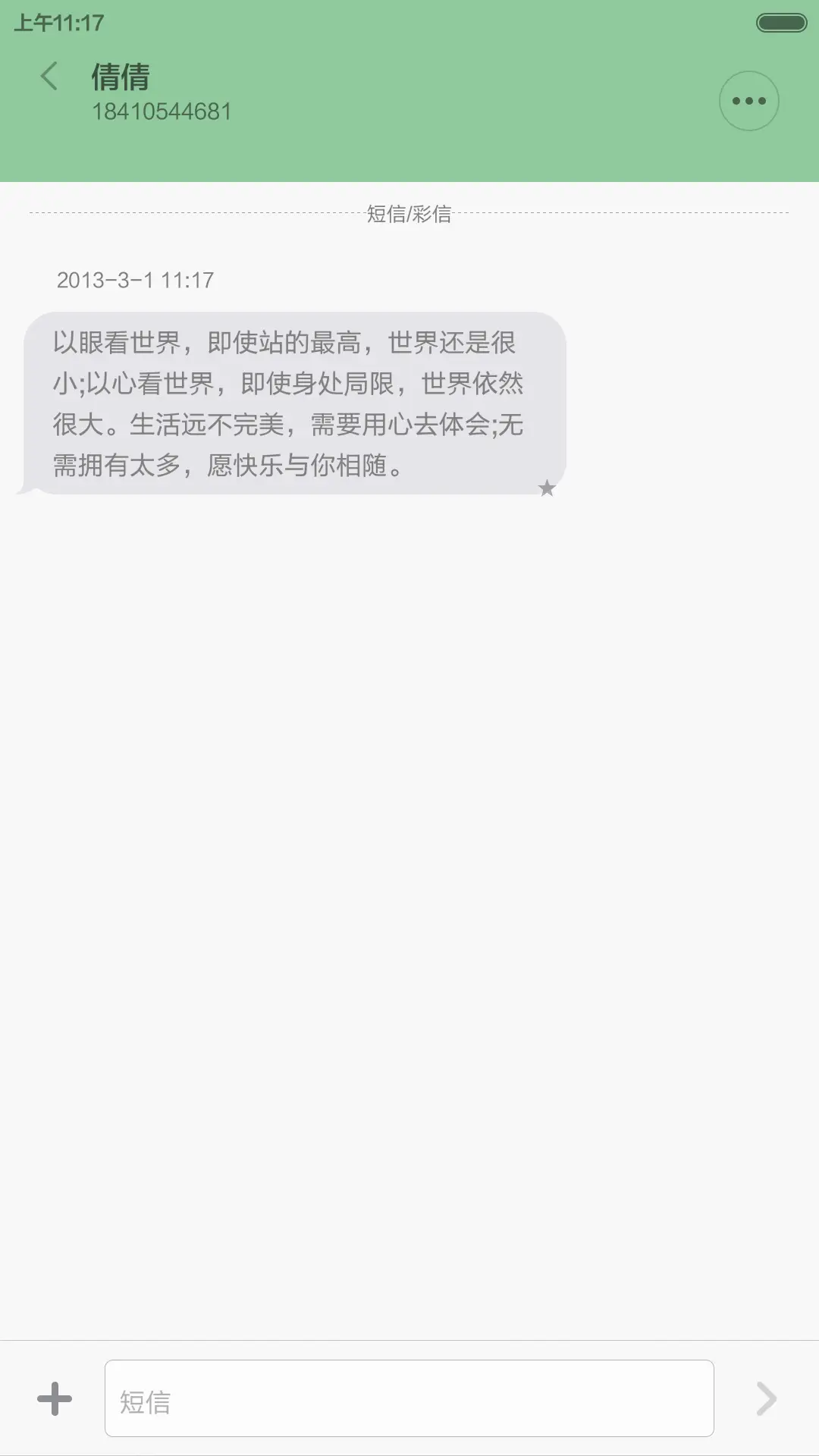Toggle favorite status of the message bubble

pos(548,488)
